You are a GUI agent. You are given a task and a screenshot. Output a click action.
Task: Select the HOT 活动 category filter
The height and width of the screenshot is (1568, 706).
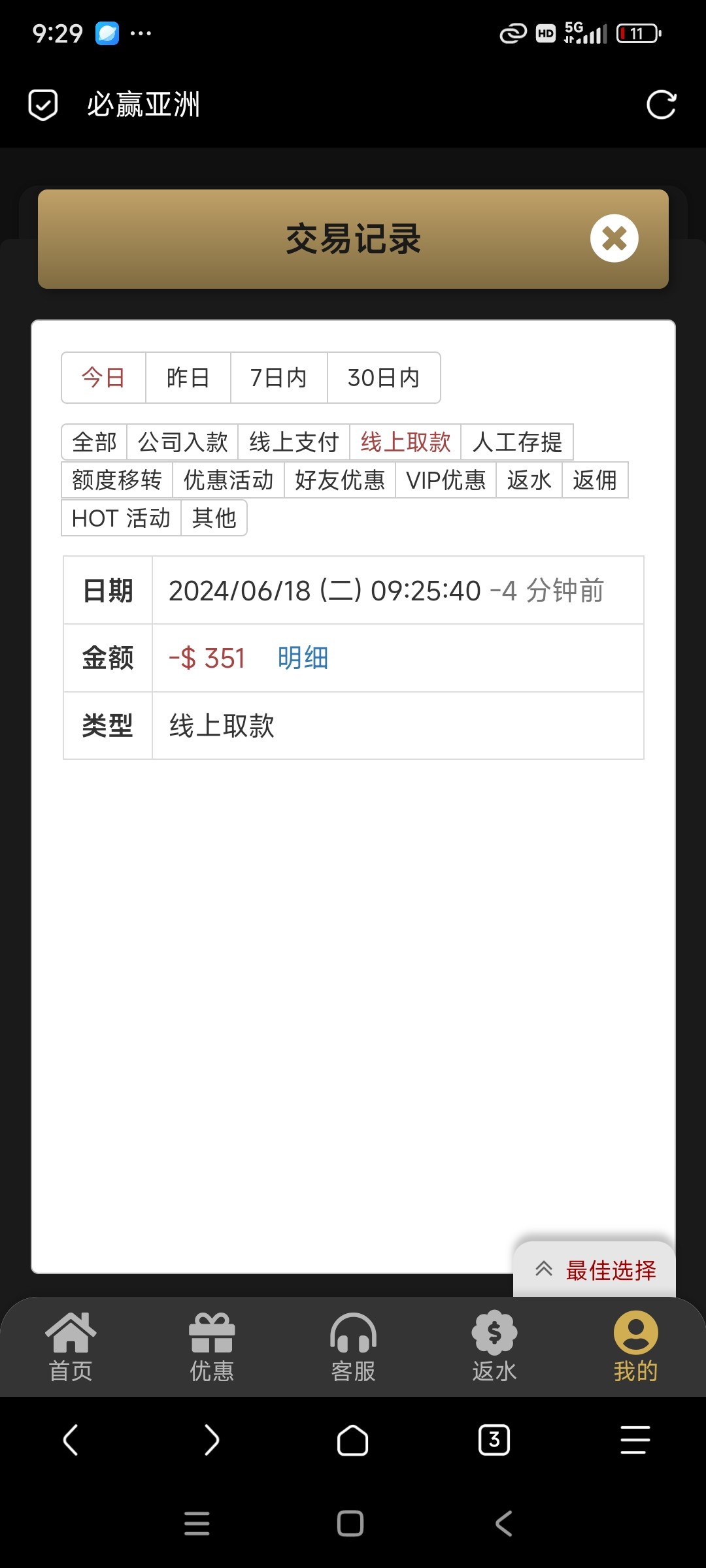(120, 518)
